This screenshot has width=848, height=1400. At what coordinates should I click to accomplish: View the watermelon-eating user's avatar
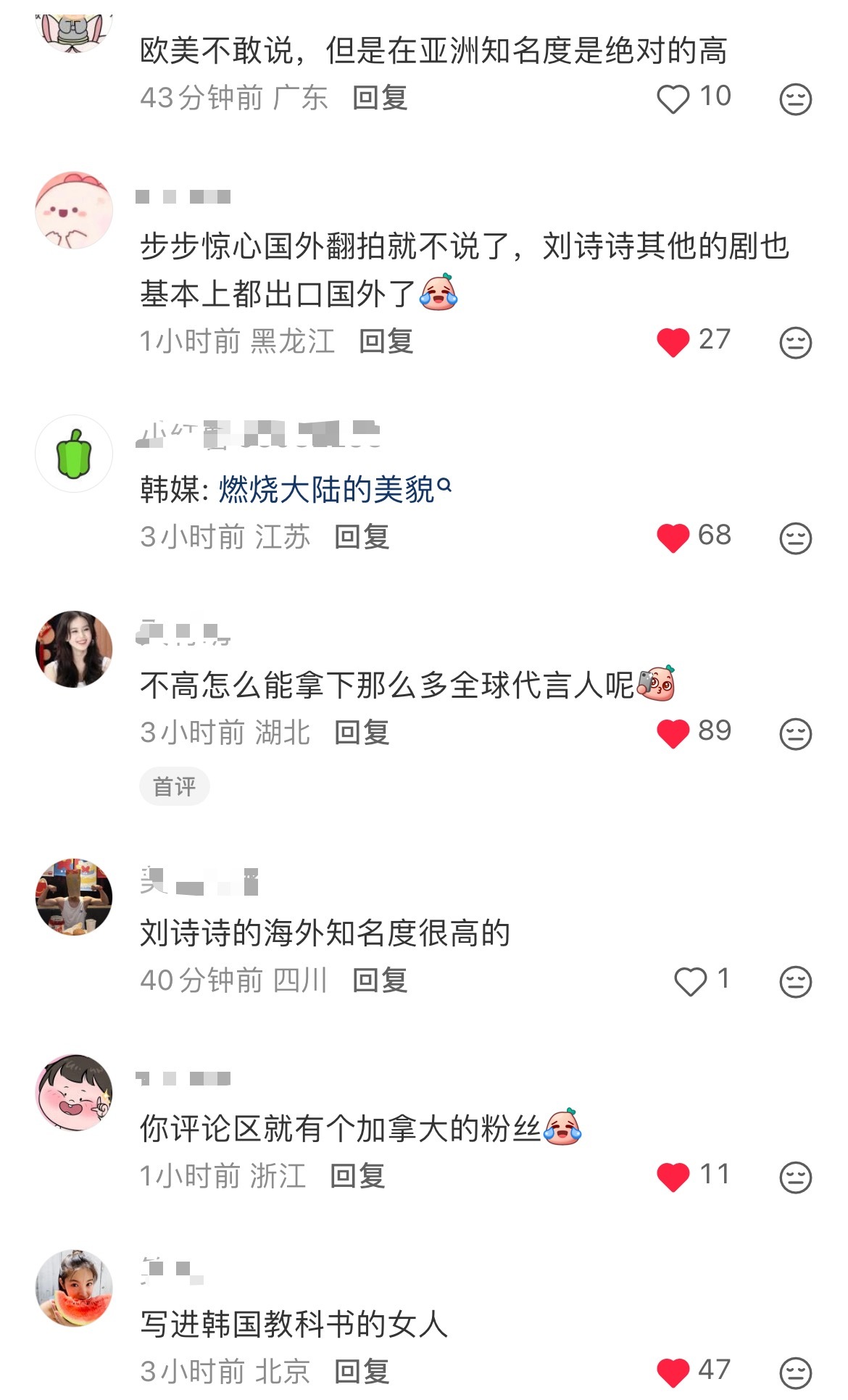(73, 1296)
